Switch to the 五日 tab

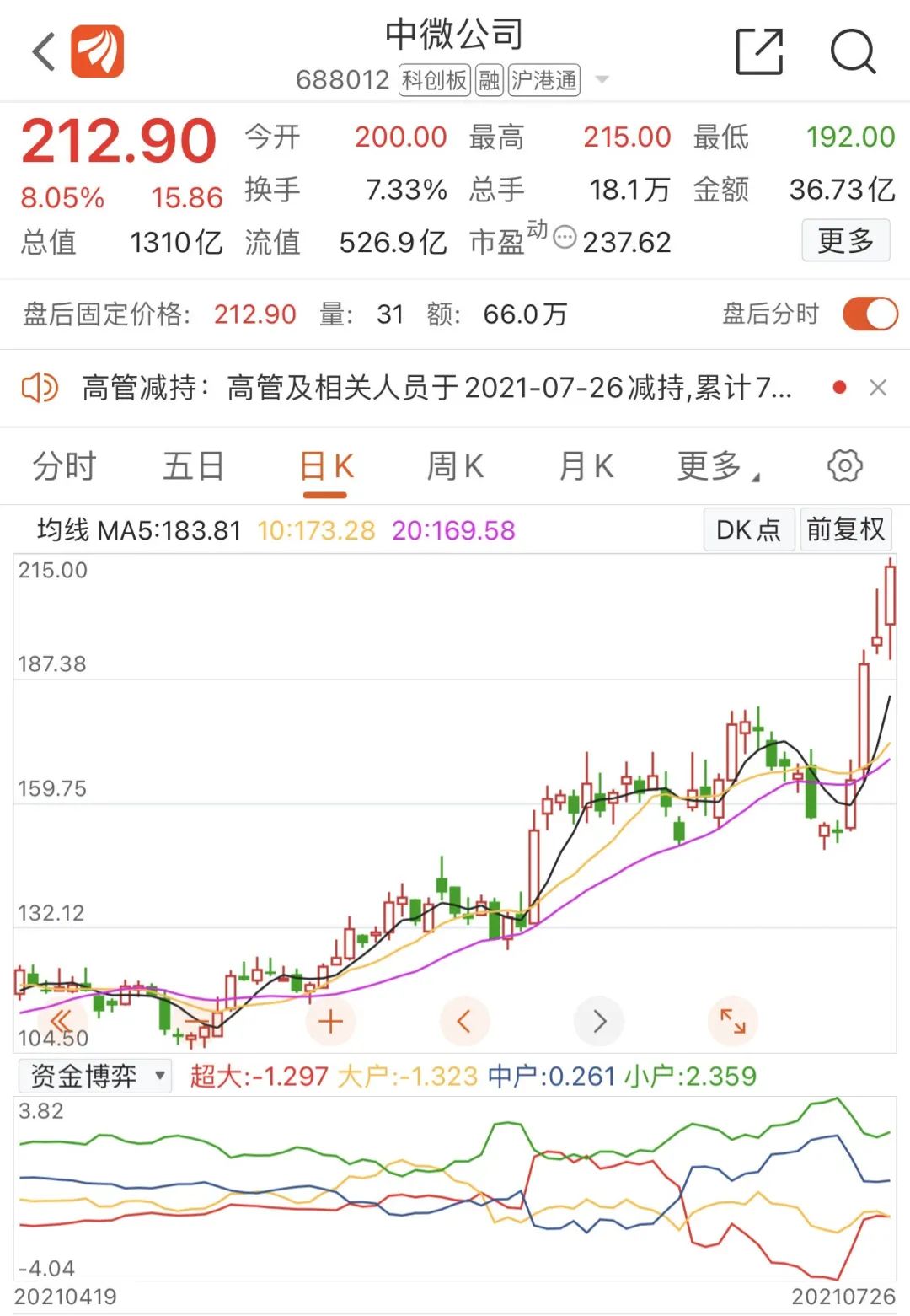pos(194,466)
